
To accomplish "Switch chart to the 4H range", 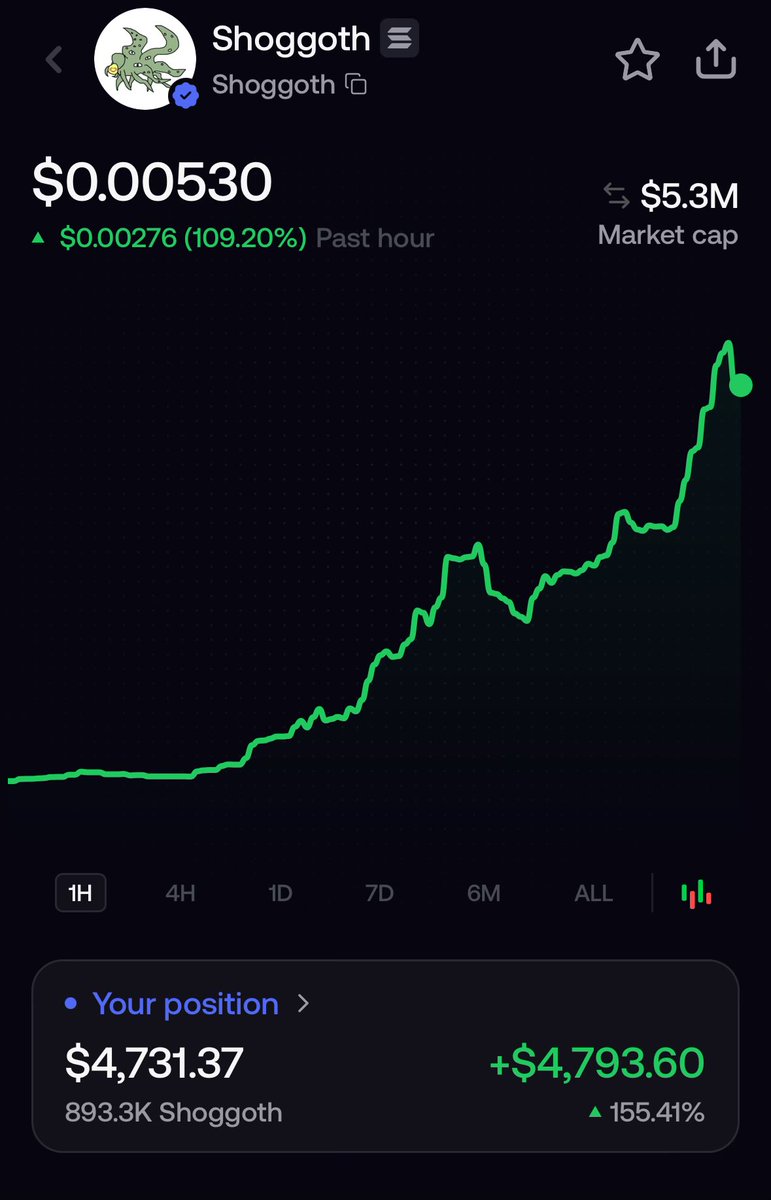I will click(180, 893).
